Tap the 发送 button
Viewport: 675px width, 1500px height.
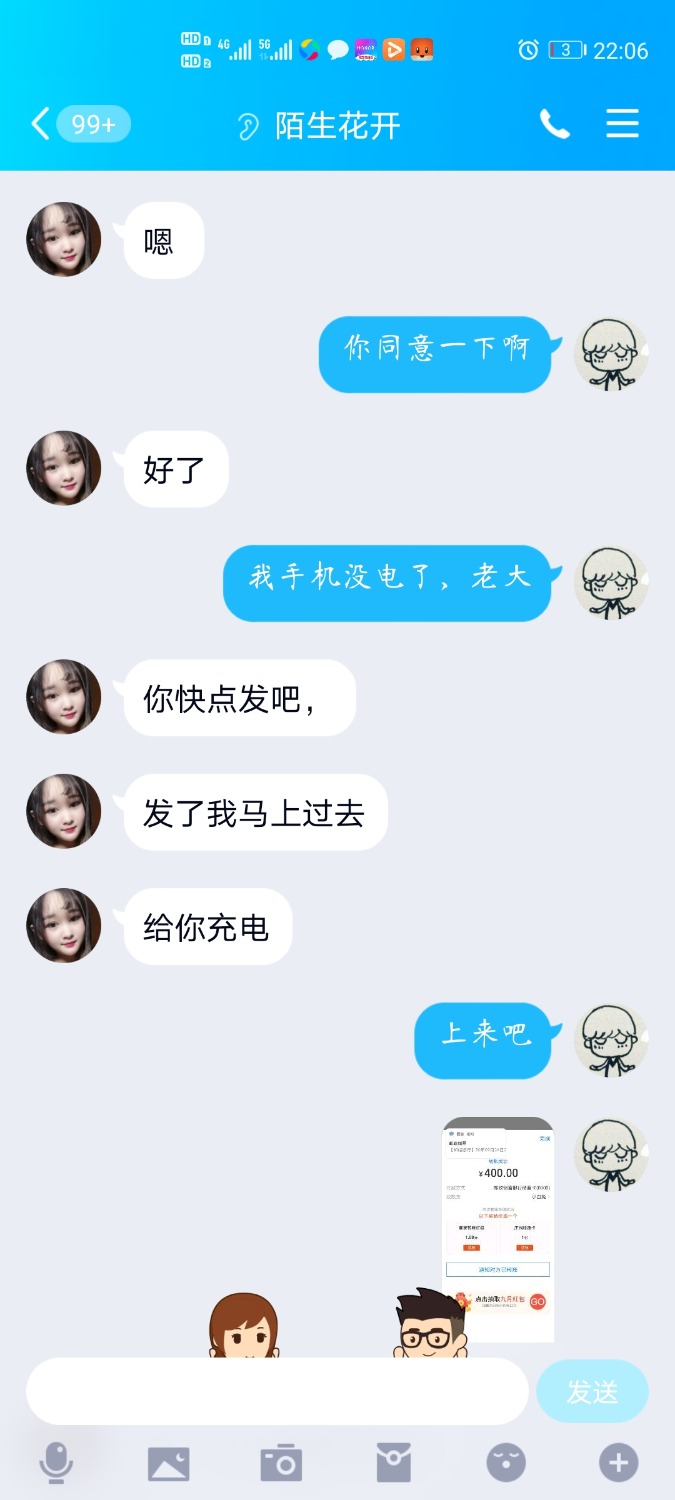[x=592, y=1391]
